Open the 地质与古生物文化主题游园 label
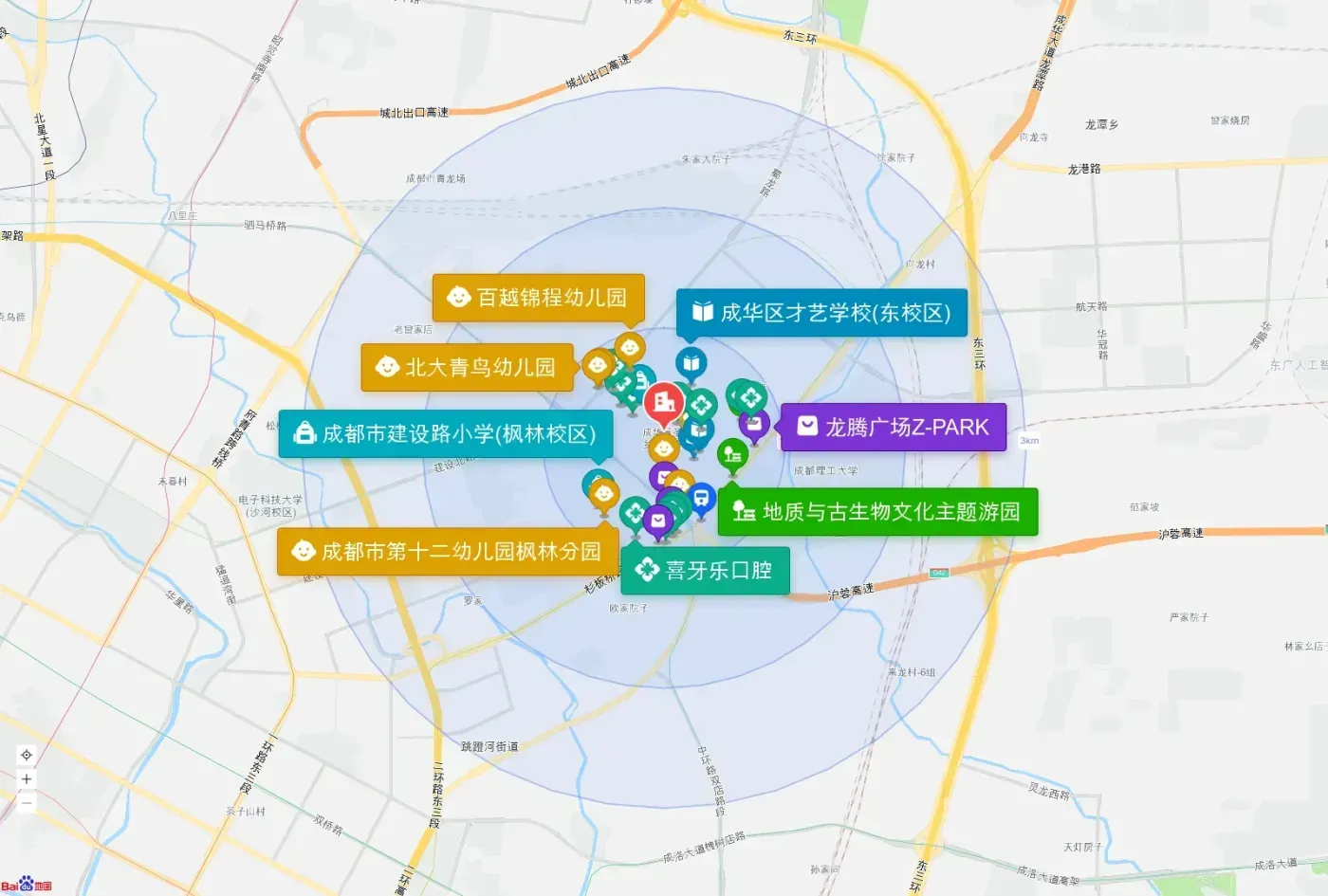Screen dimensions: 1328x896 click(877, 512)
